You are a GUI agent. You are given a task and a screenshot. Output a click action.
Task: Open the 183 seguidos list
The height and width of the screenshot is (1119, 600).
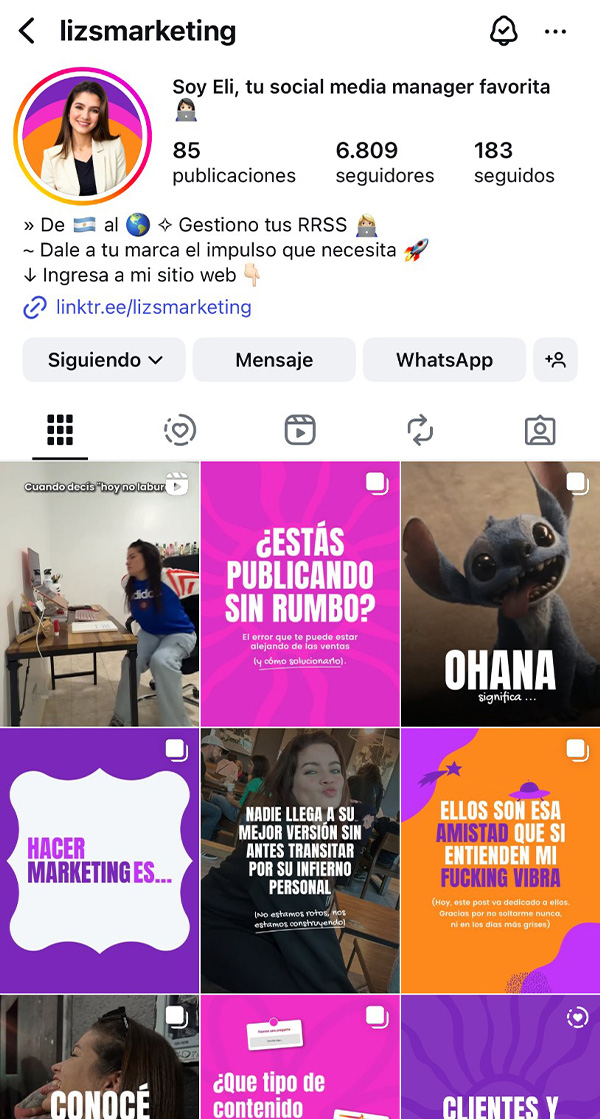514,162
